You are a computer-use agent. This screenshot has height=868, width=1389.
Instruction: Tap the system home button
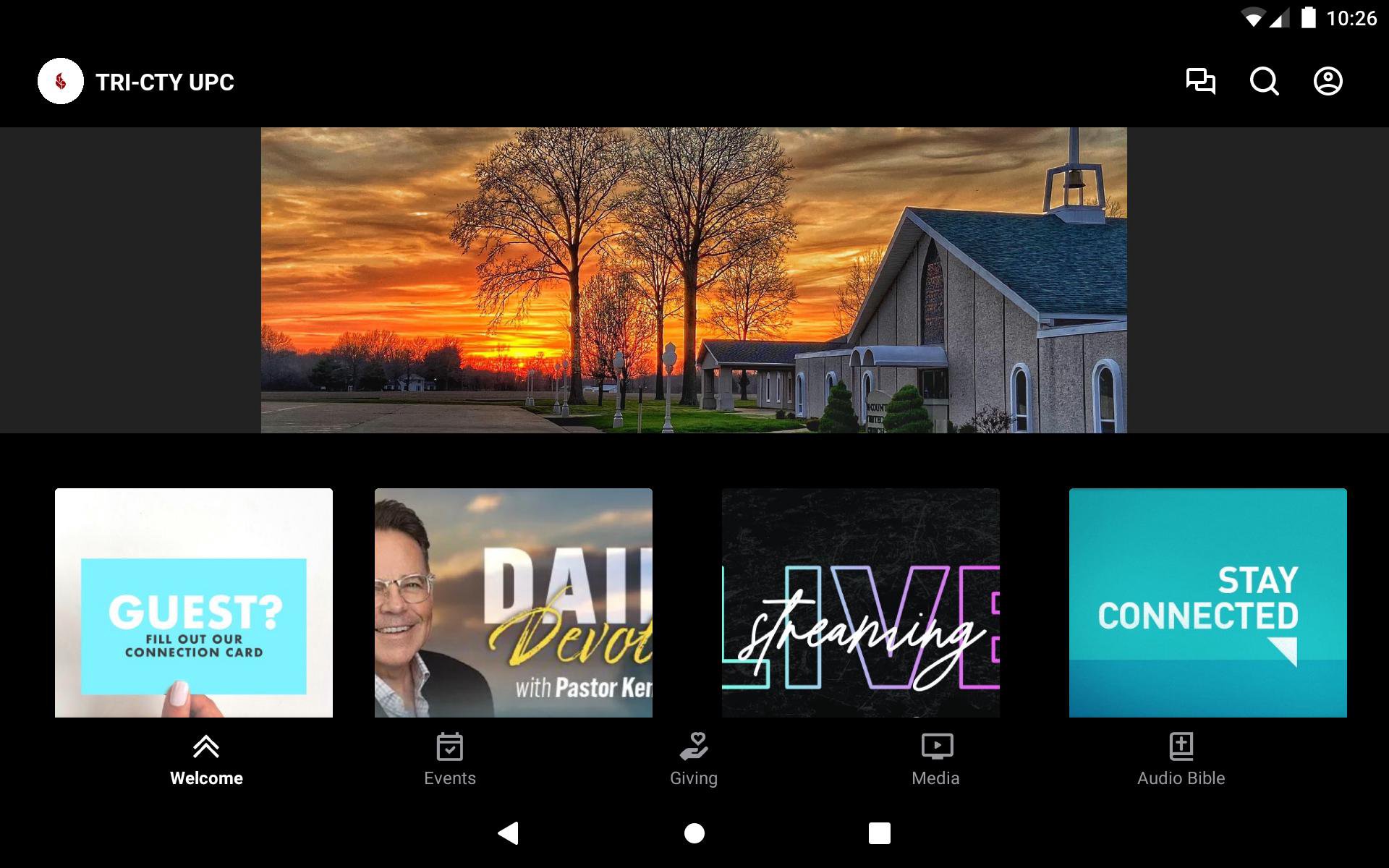pyautogui.click(x=694, y=833)
